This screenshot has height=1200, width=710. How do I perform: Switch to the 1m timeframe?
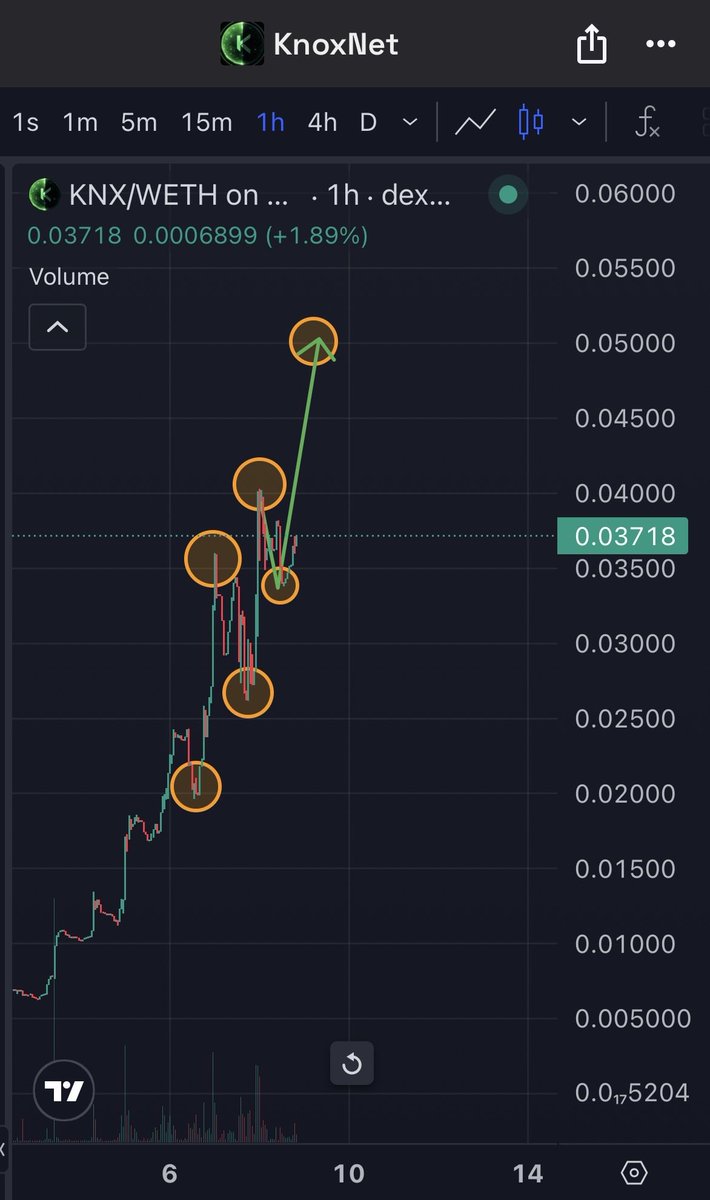point(80,122)
